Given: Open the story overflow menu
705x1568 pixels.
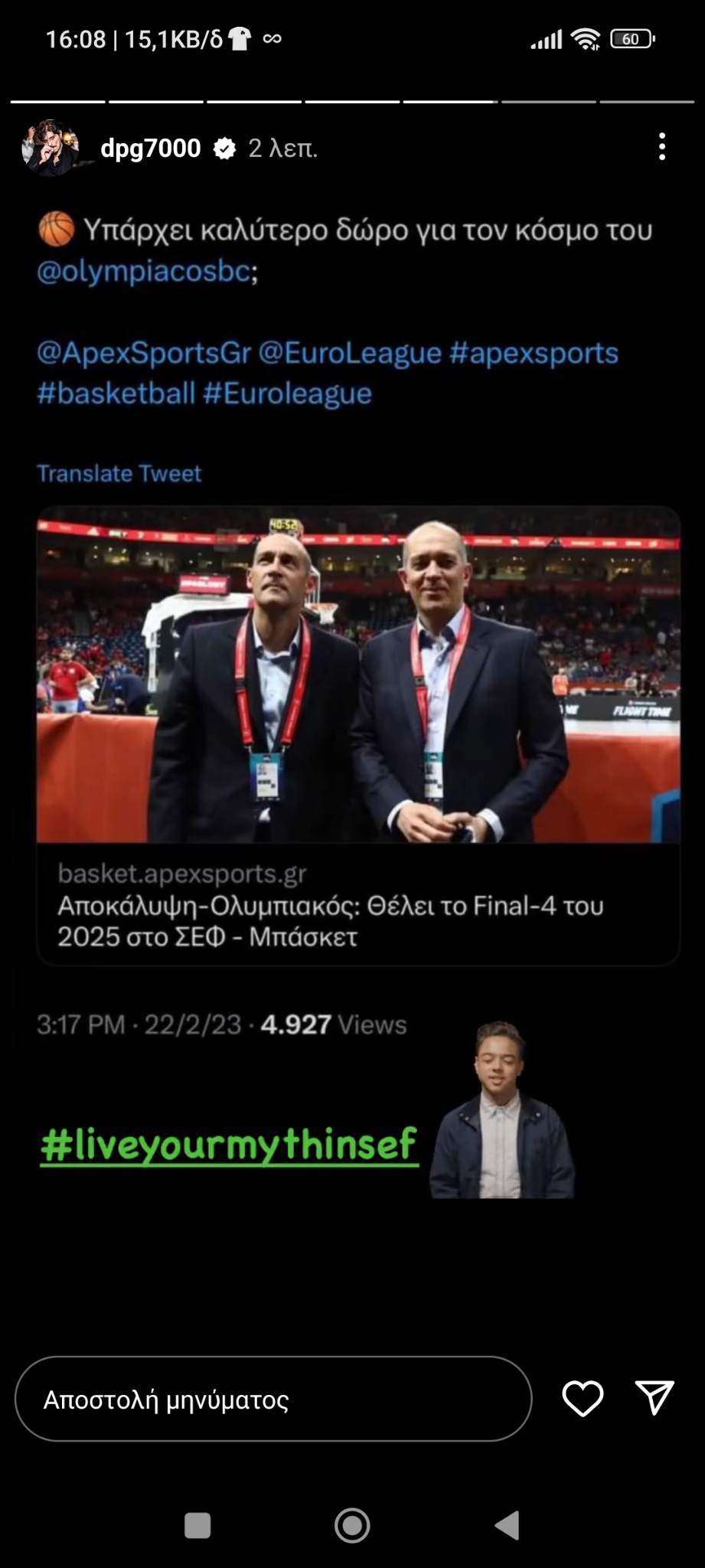Looking at the screenshot, I should click(662, 147).
